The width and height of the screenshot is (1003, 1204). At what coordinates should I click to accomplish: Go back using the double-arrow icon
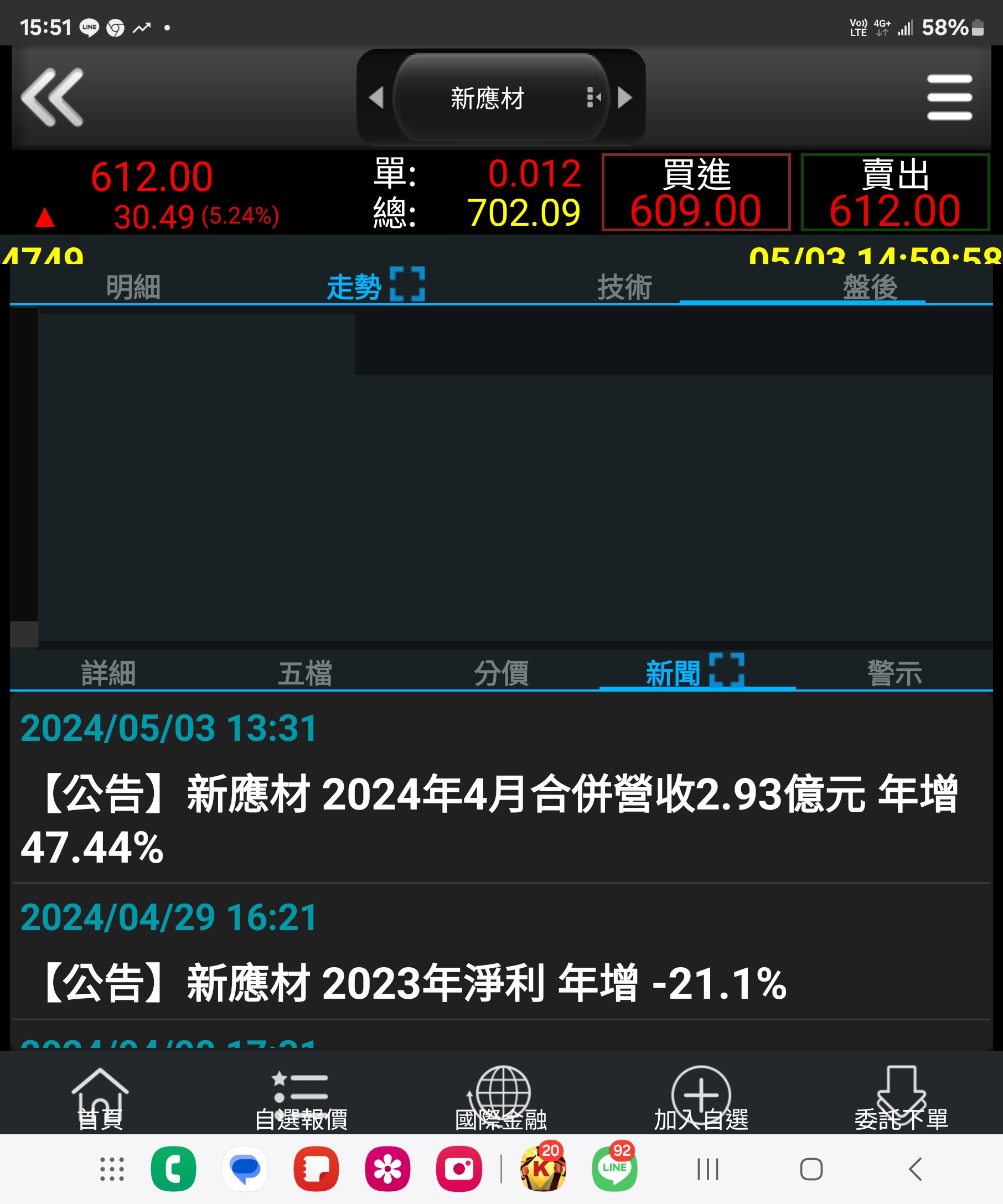[x=53, y=97]
